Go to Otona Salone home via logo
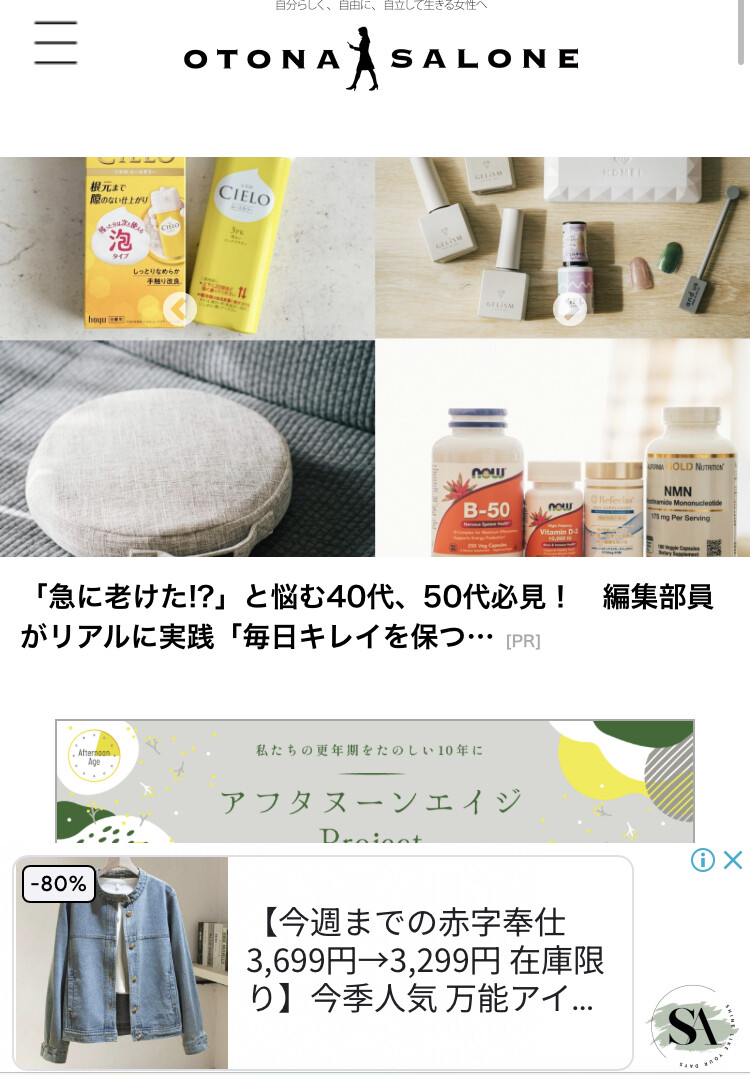The width and height of the screenshot is (750, 1075). click(380, 58)
